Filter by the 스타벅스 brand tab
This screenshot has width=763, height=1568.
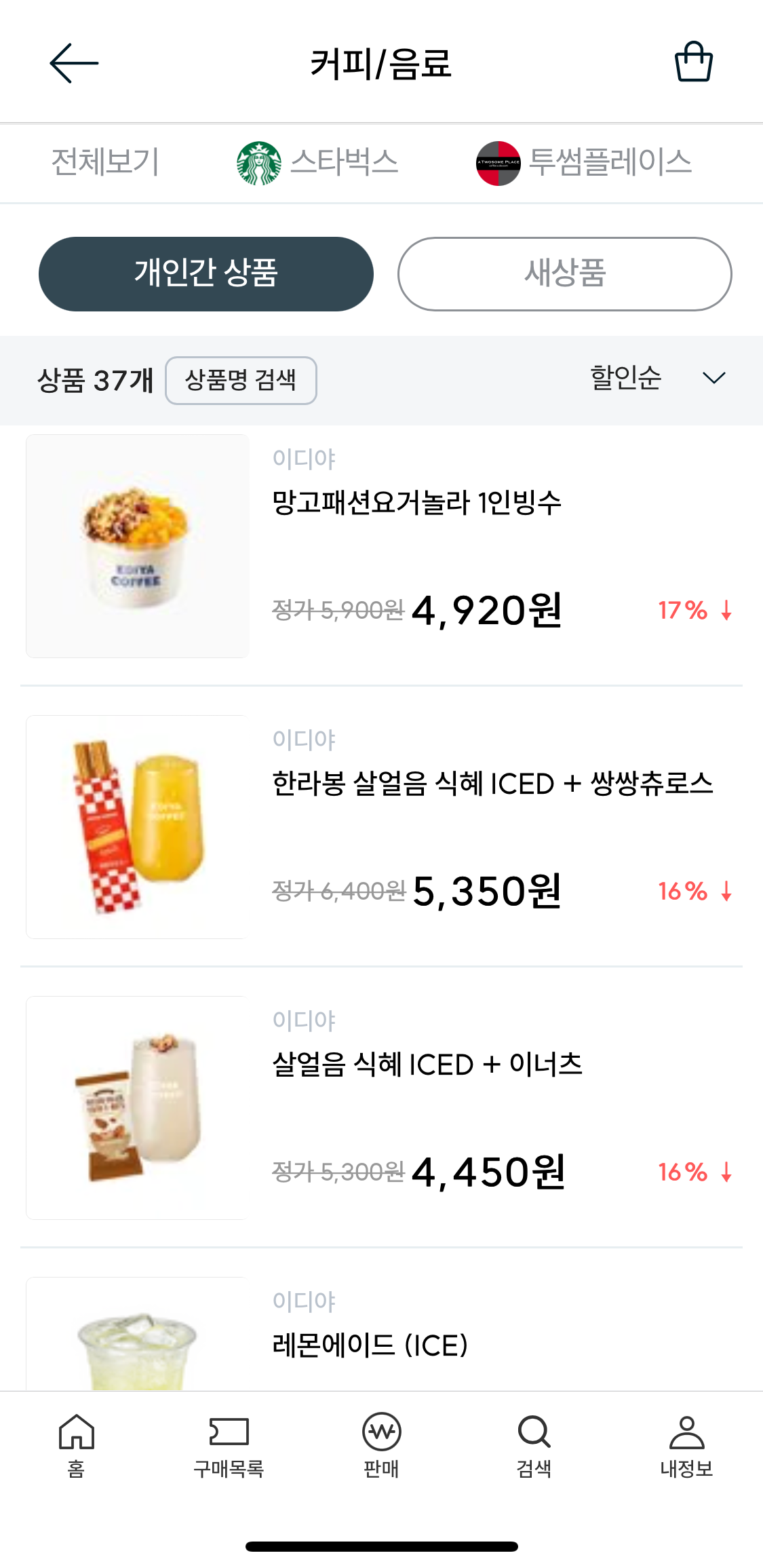(317, 163)
